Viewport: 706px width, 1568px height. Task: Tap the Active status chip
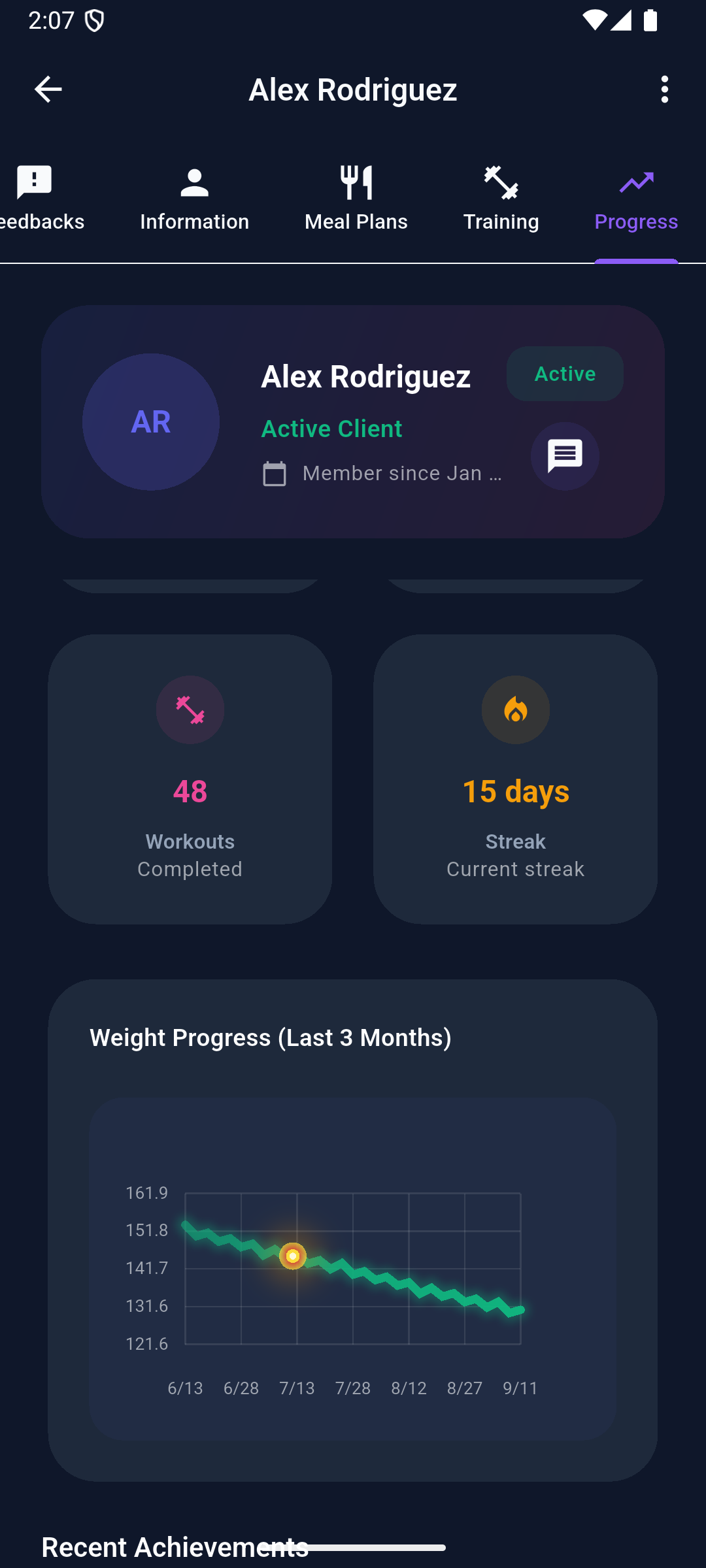click(x=565, y=374)
